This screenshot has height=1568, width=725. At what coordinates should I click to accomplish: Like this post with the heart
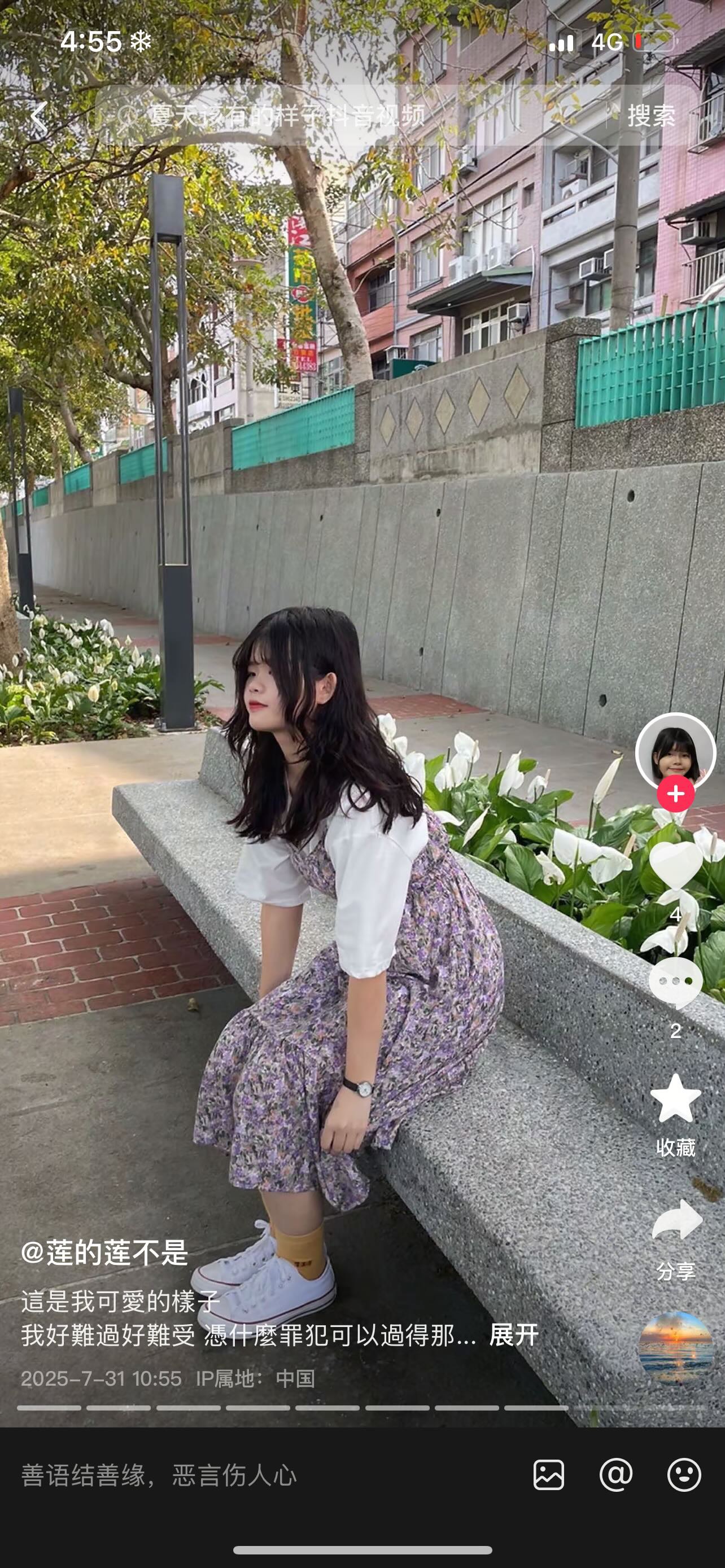[675, 866]
